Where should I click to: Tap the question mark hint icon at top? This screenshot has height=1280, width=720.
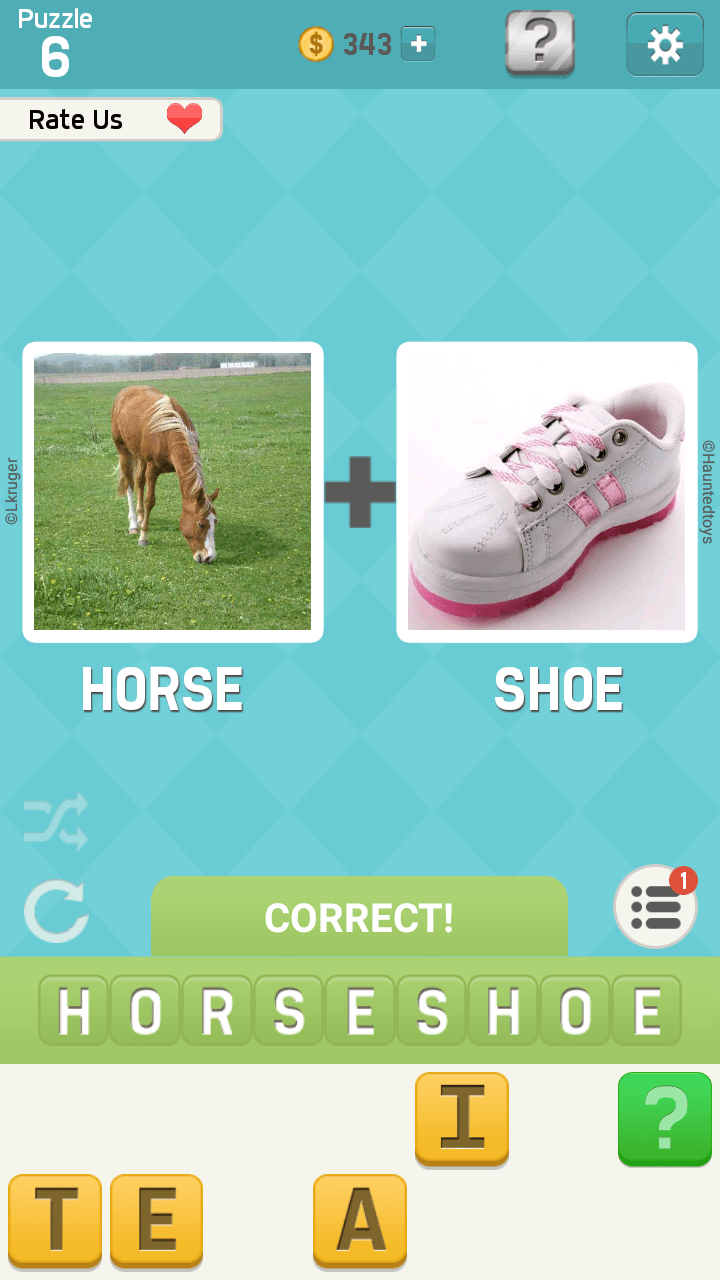pyautogui.click(x=539, y=43)
